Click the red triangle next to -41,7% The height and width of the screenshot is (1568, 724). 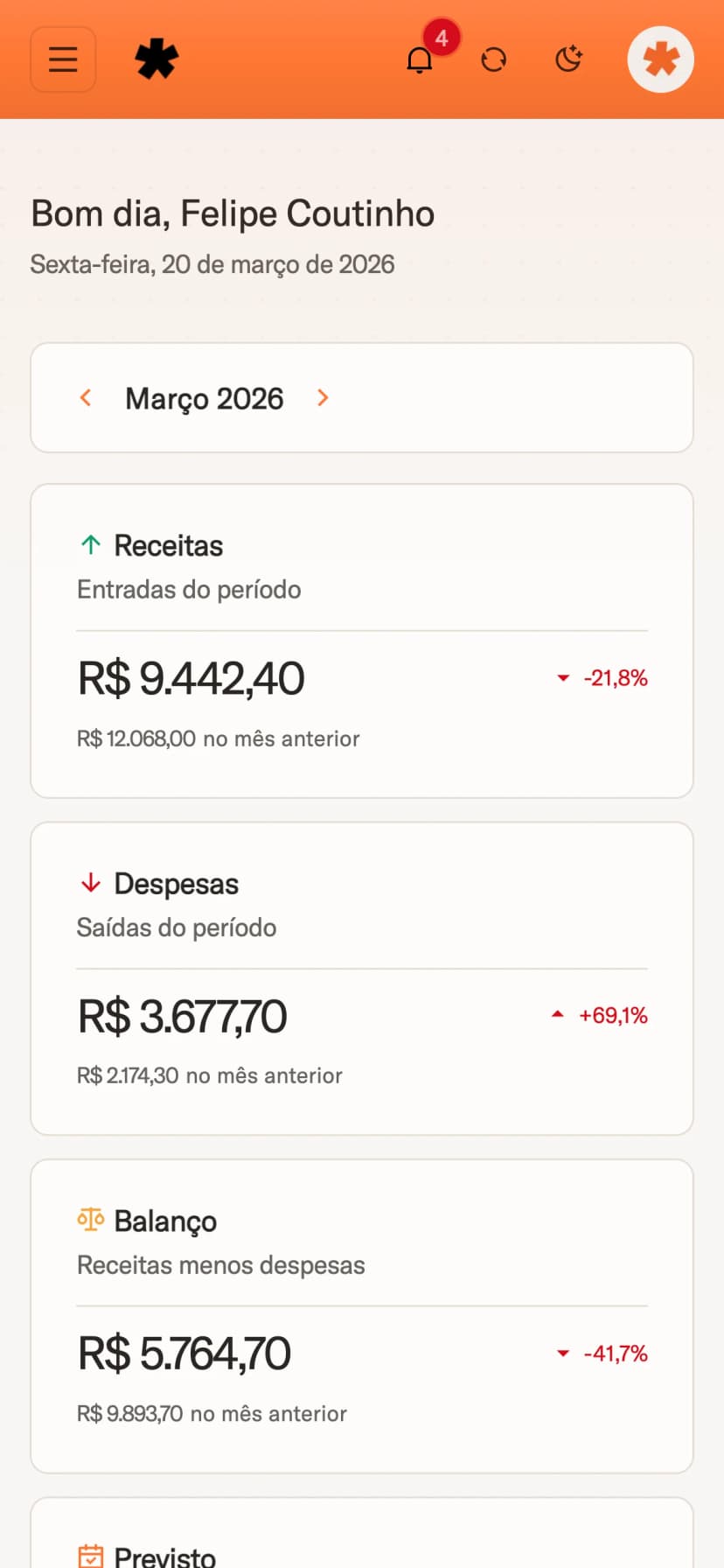coord(563,1353)
